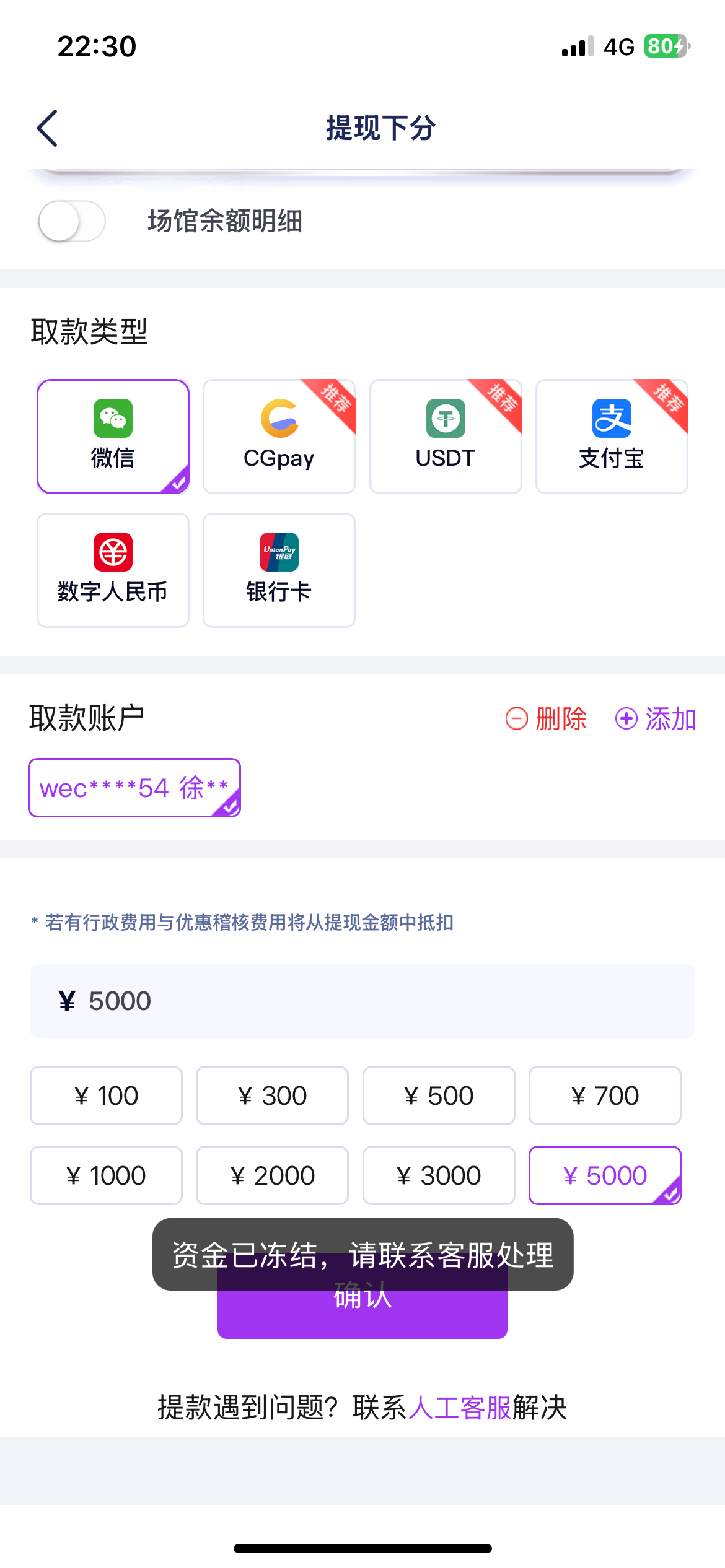725x1568 pixels.
Task: Select the ¥100 quick amount
Action: 106,1095
